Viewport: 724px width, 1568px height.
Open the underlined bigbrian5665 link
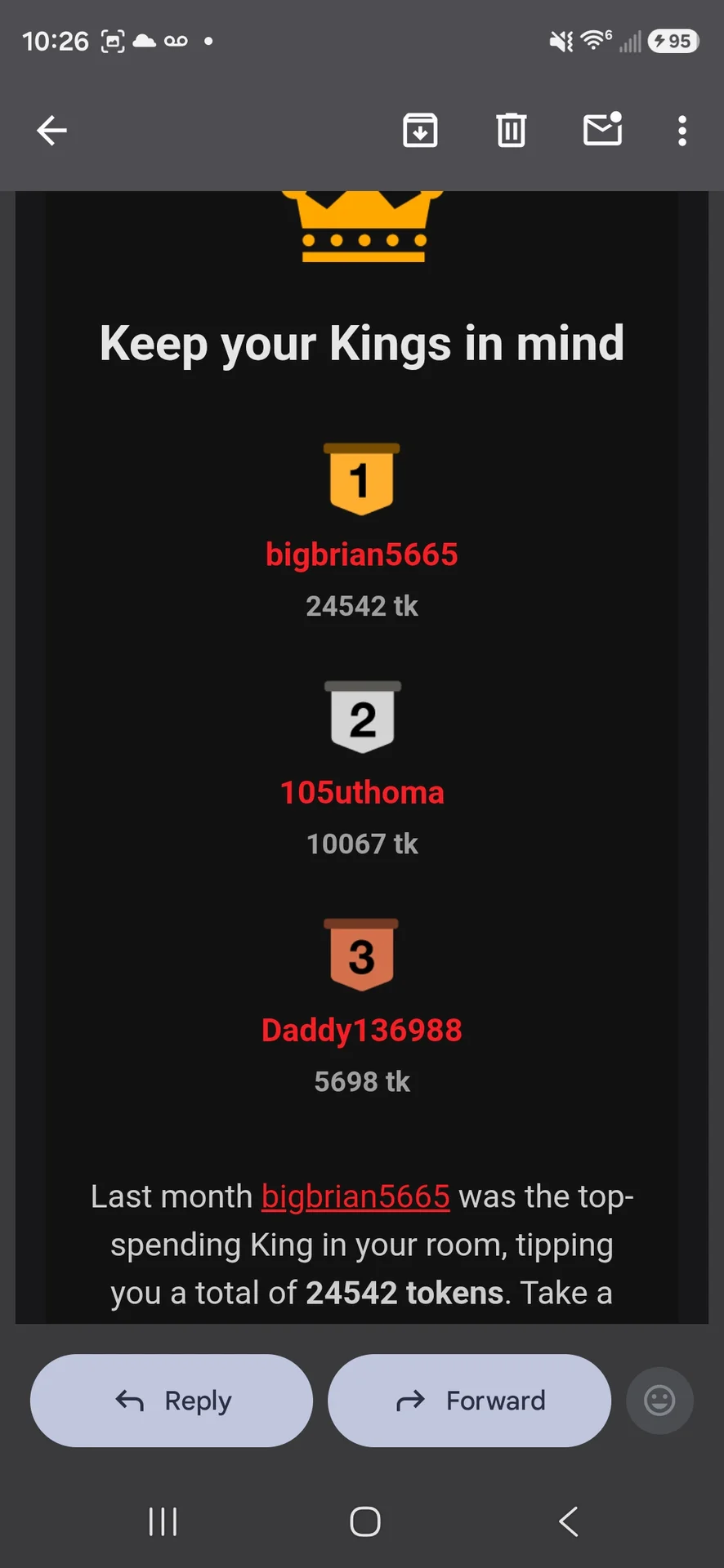coord(355,1196)
